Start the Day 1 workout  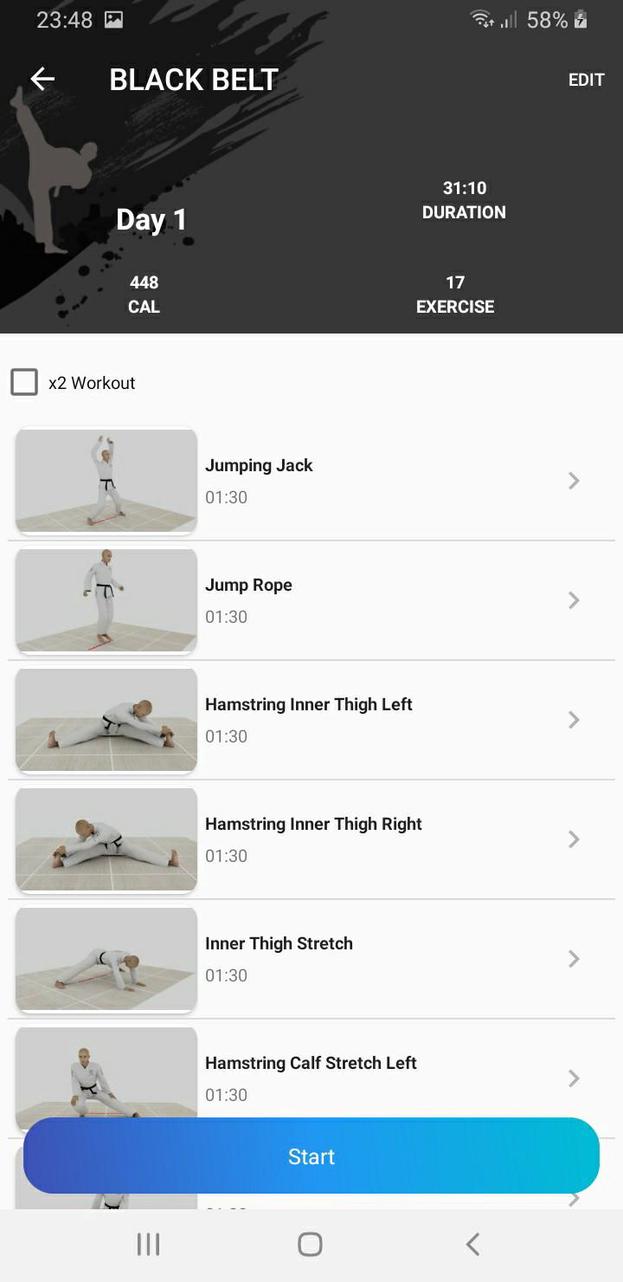point(311,1156)
